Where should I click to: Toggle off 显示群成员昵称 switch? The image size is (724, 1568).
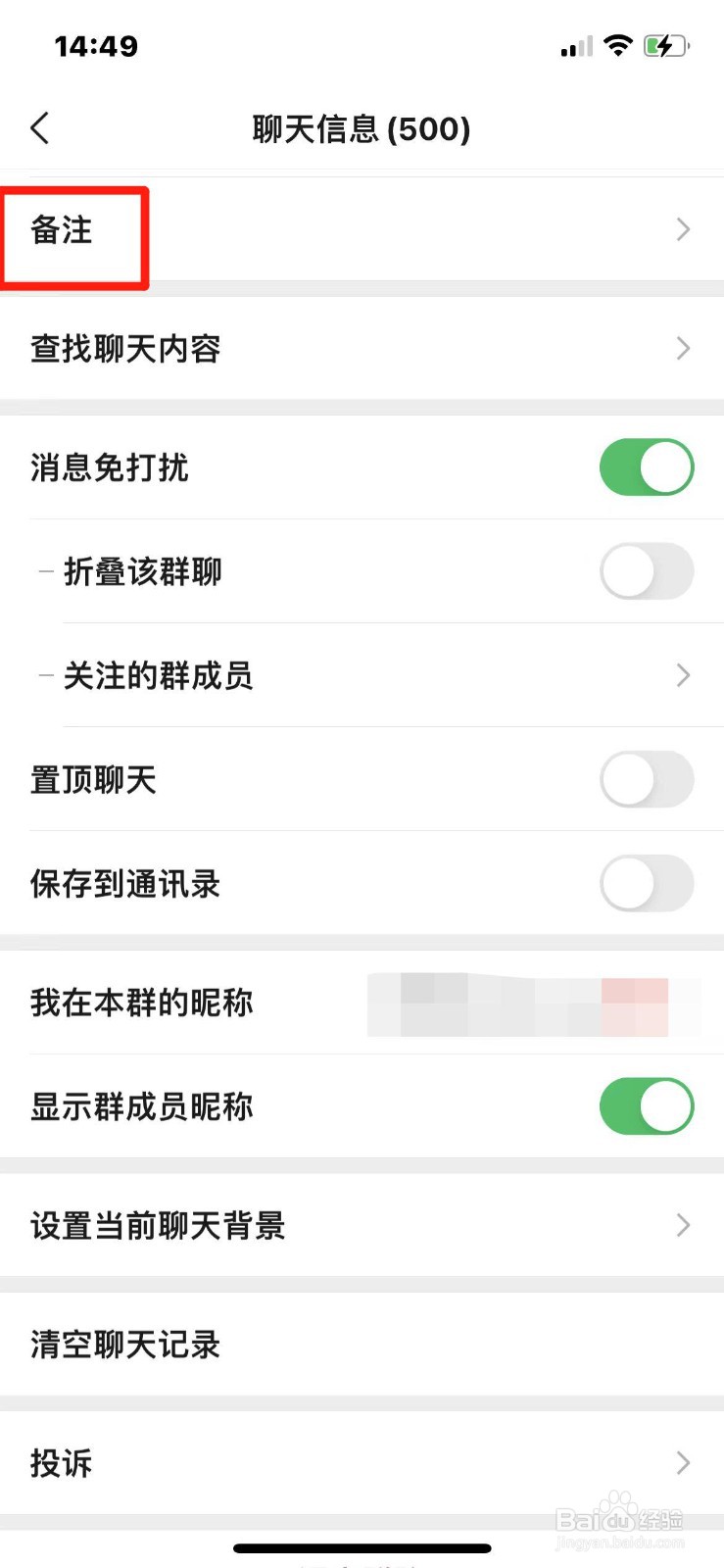point(647,1105)
